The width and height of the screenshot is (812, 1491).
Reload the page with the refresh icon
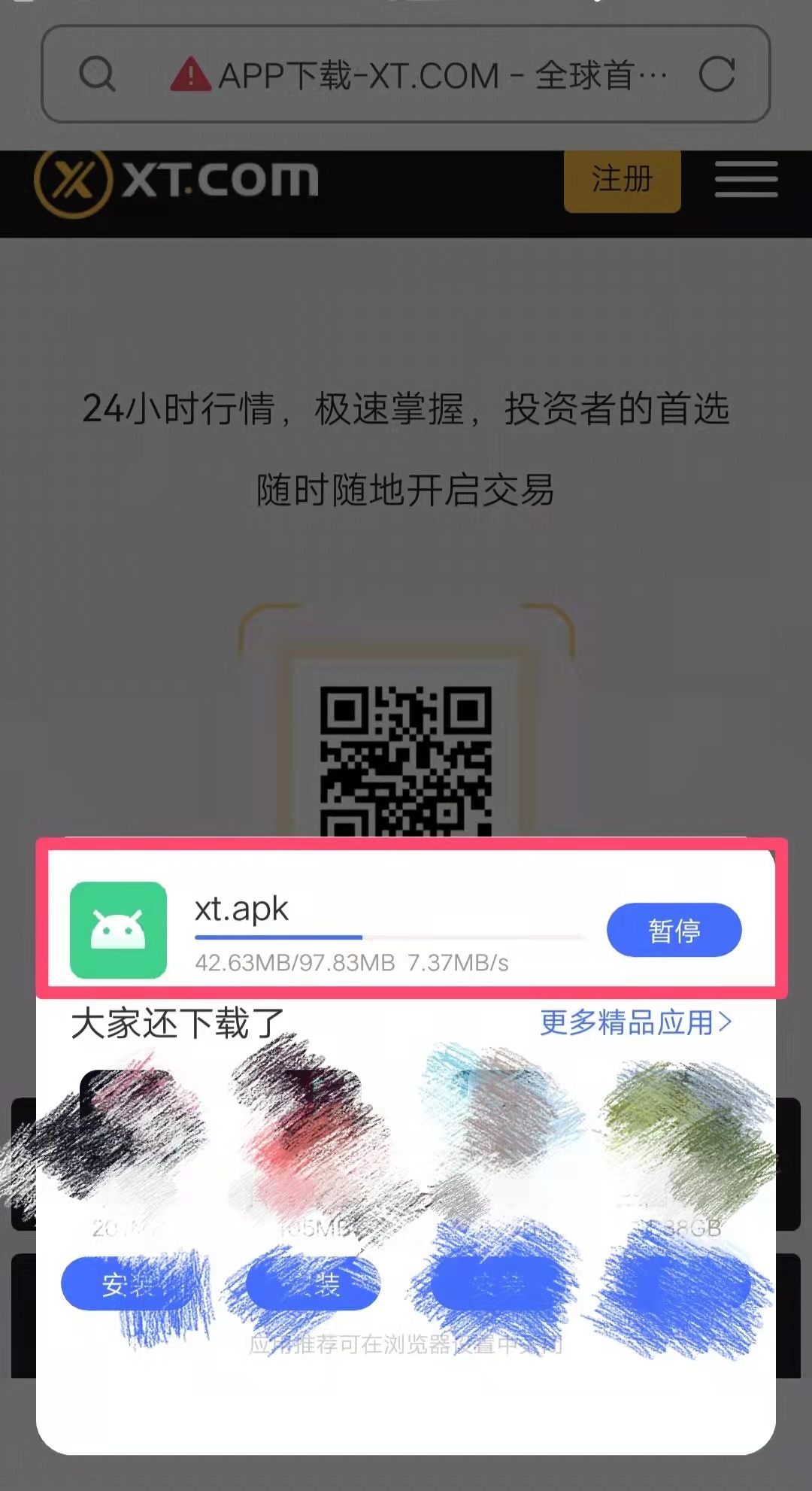[716, 74]
